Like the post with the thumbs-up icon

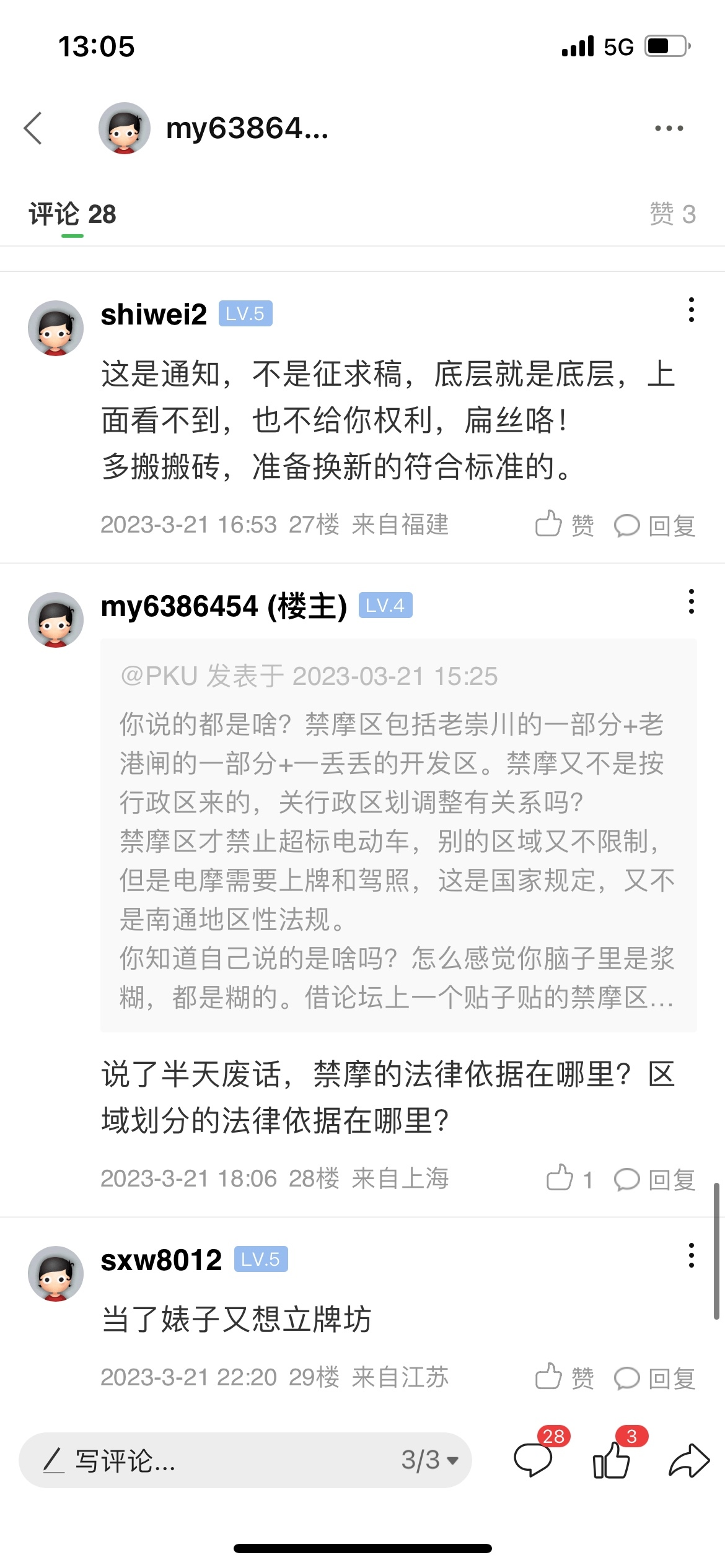pyautogui.click(x=612, y=1460)
